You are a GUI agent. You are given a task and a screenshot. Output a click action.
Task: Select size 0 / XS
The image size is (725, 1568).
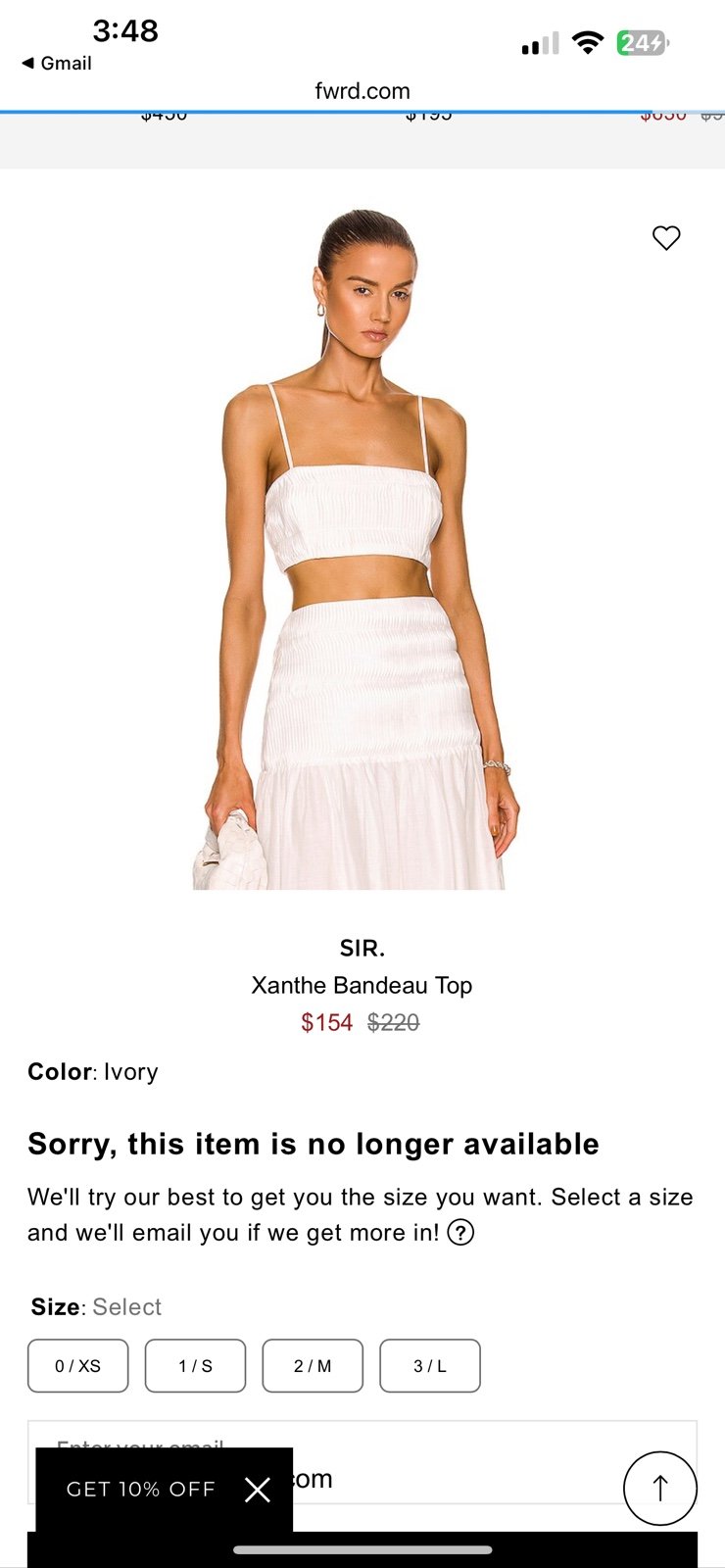tap(78, 1365)
